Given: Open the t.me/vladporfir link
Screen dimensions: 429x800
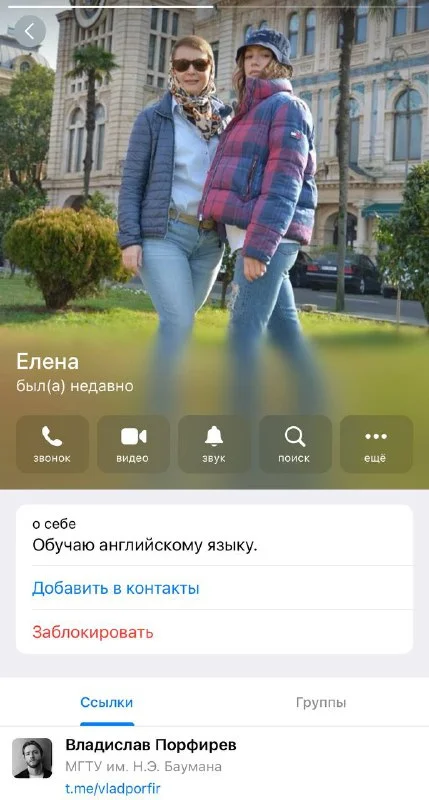Looking at the screenshot, I should [x=113, y=788].
